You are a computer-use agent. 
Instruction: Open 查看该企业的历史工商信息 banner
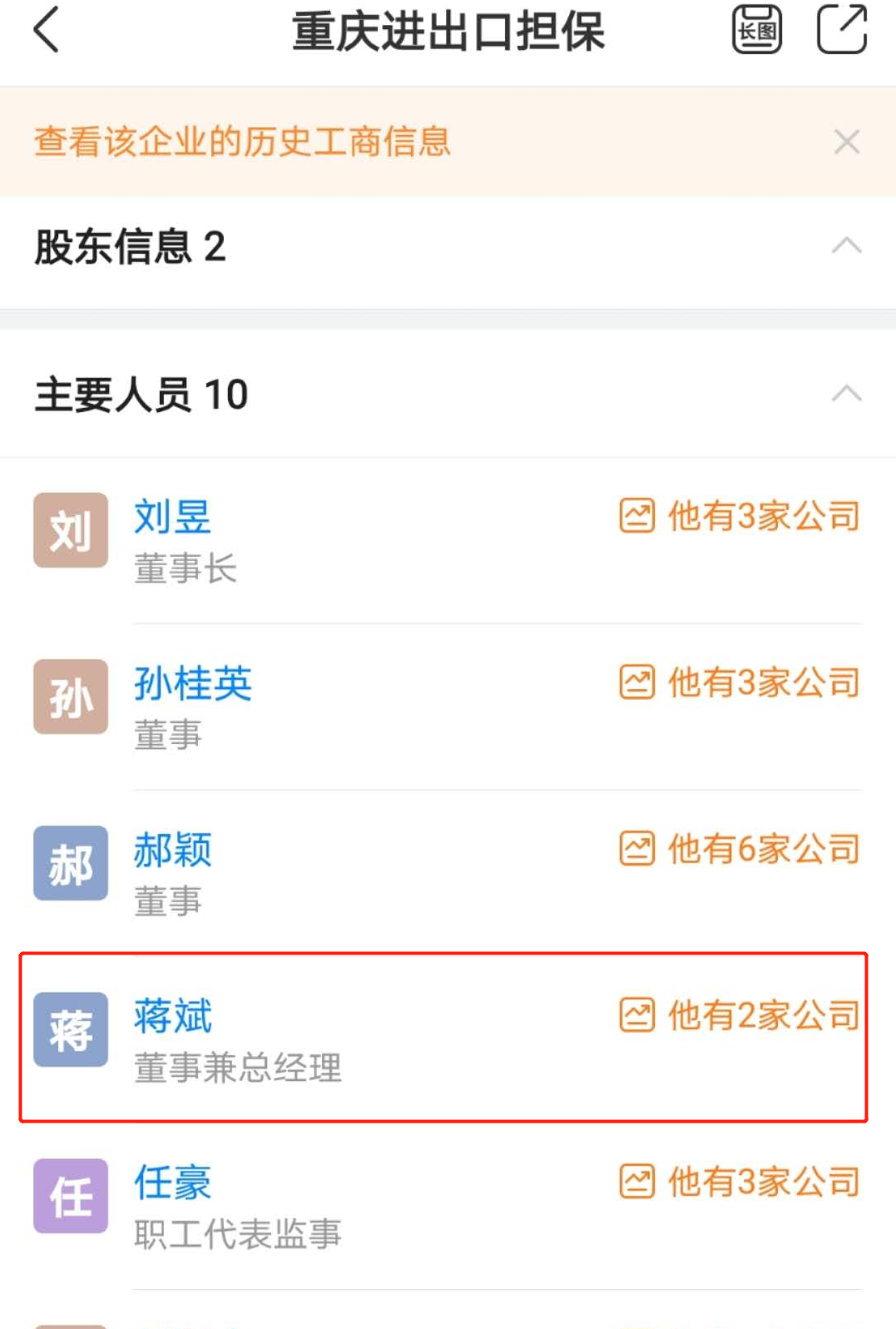click(x=242, y=141)
